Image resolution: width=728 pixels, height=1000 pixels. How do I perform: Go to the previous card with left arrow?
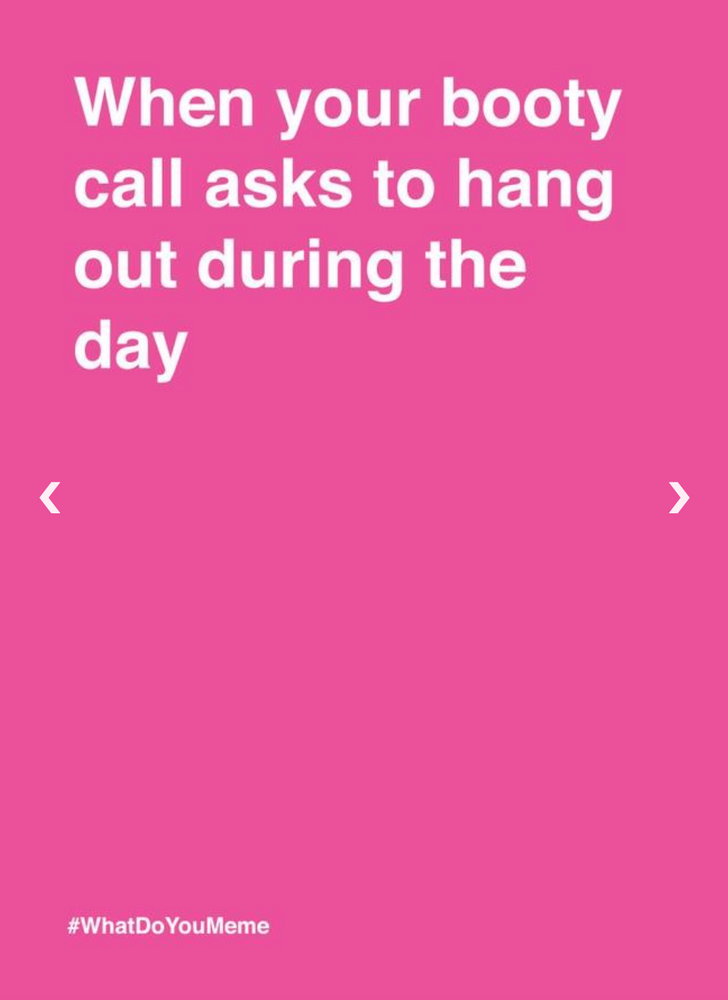coord(50,497)
